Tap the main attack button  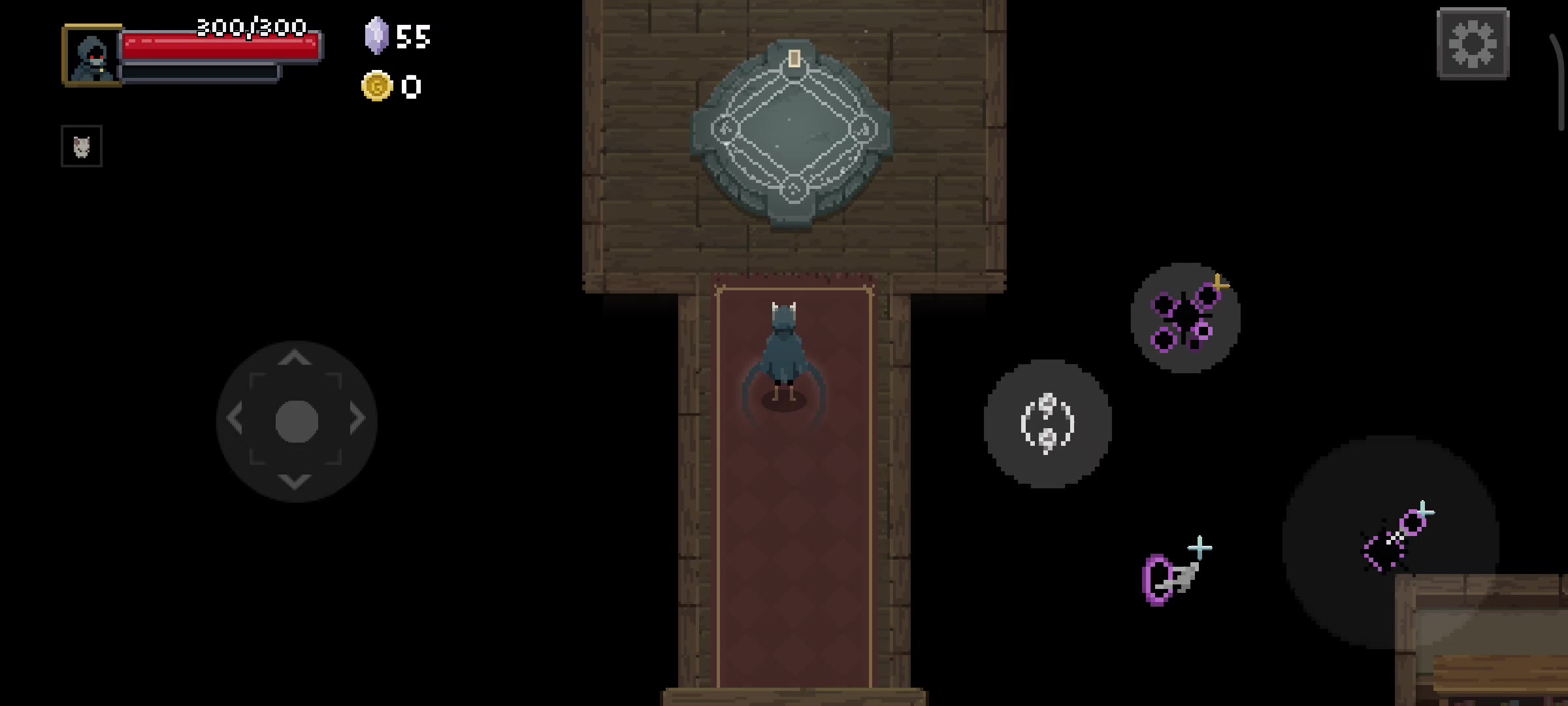pyautogui.click(x=1390, y=541)
